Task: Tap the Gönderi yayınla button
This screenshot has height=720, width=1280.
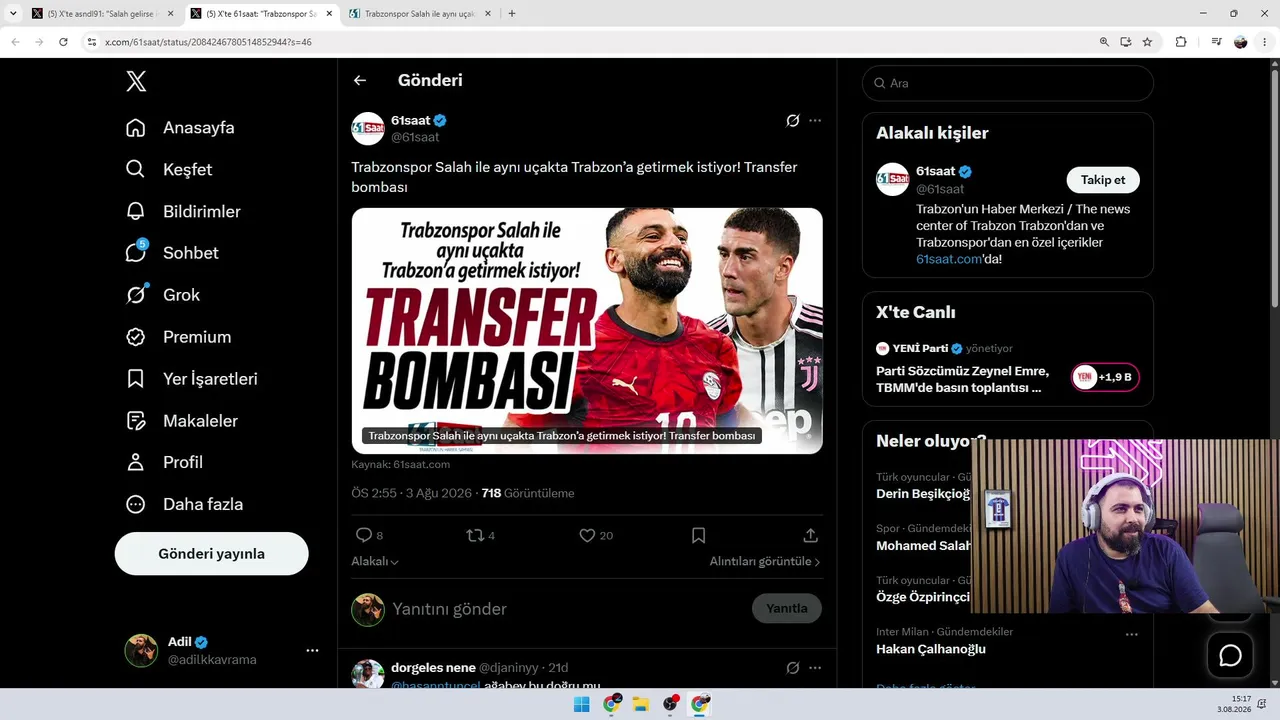Action: [x=211, y=554]
